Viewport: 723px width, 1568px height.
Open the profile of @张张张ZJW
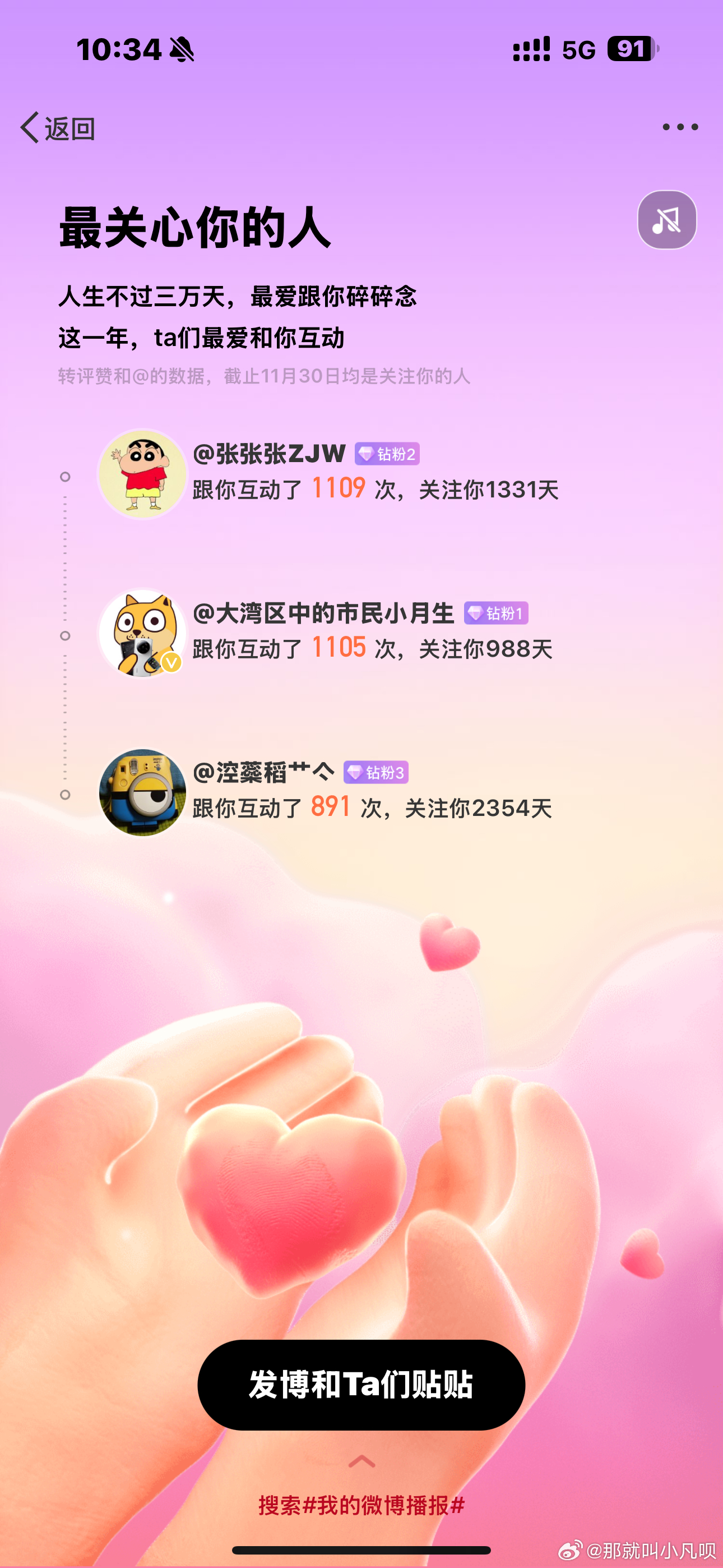tap(269, 454)
